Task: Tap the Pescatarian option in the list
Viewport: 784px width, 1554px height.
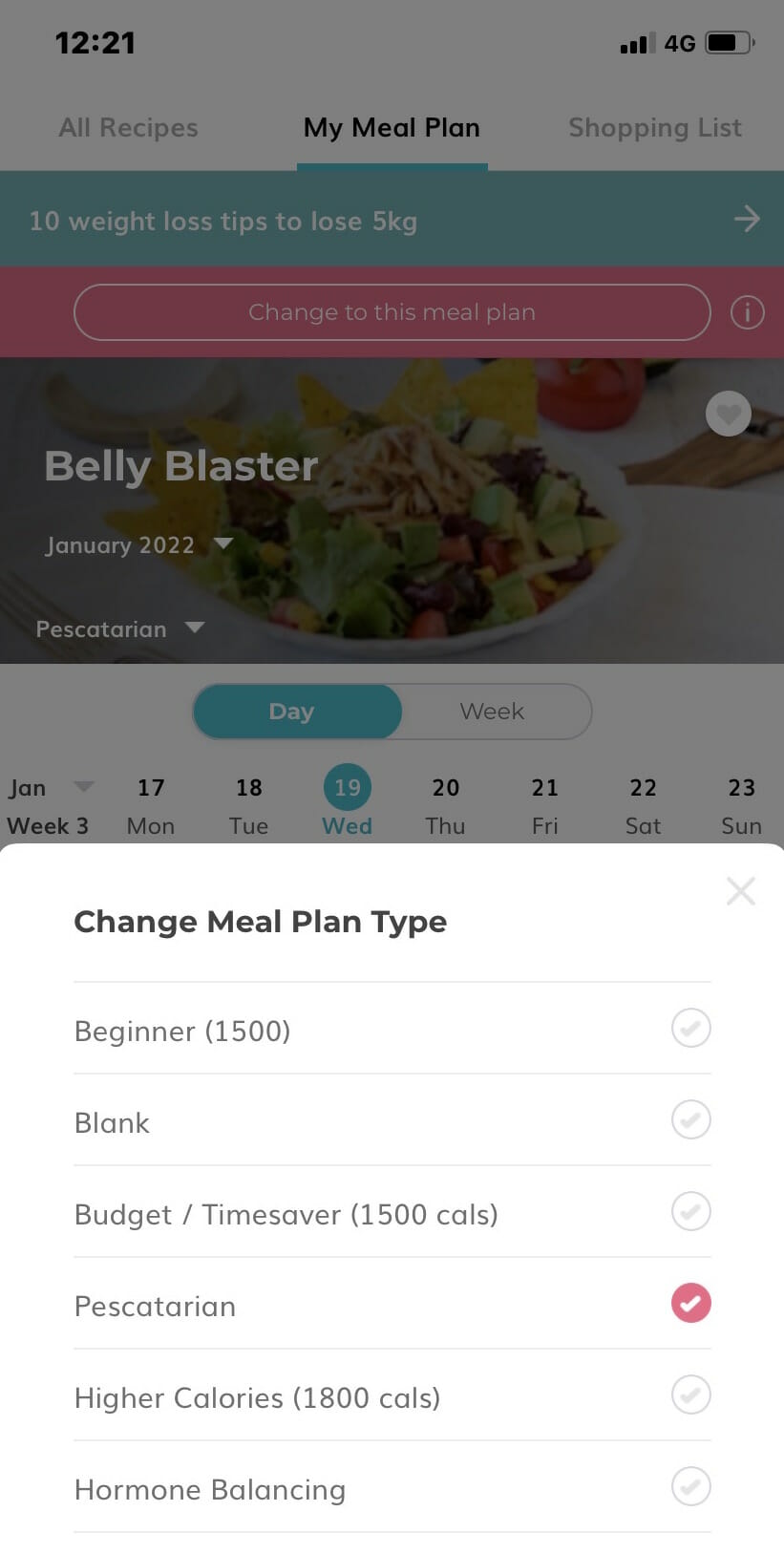Action: pyautogui.click(x=392, y=1304)
